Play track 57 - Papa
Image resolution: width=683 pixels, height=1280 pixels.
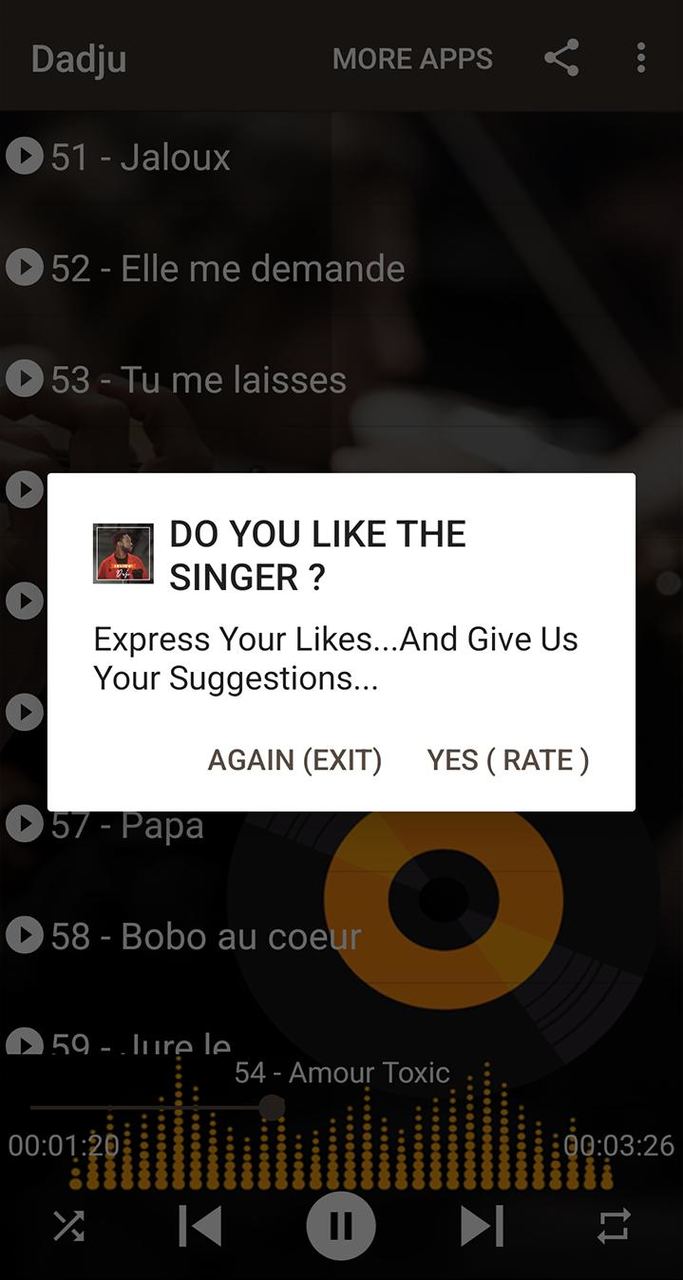[x=127, y=825]
